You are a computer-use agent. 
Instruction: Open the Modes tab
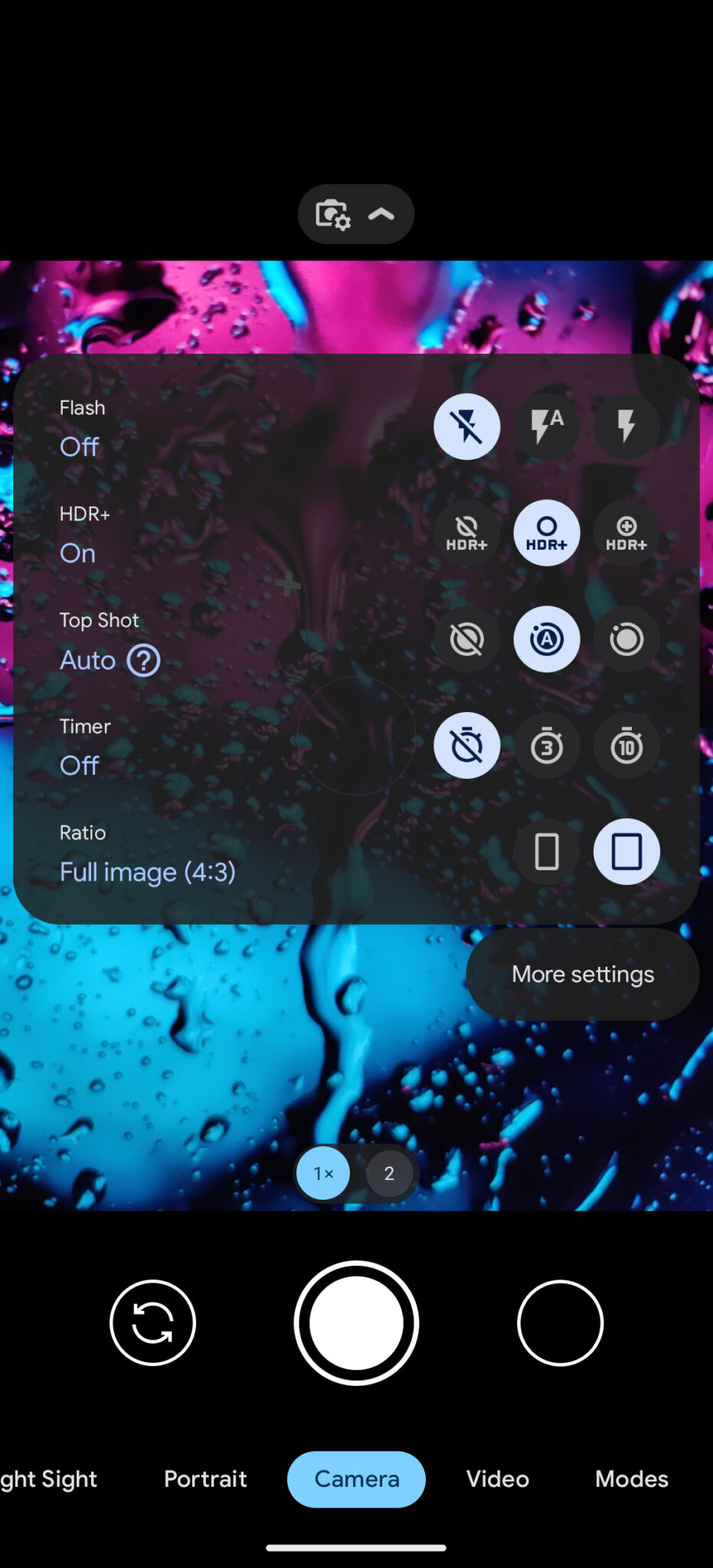(x=631, y=1478)
